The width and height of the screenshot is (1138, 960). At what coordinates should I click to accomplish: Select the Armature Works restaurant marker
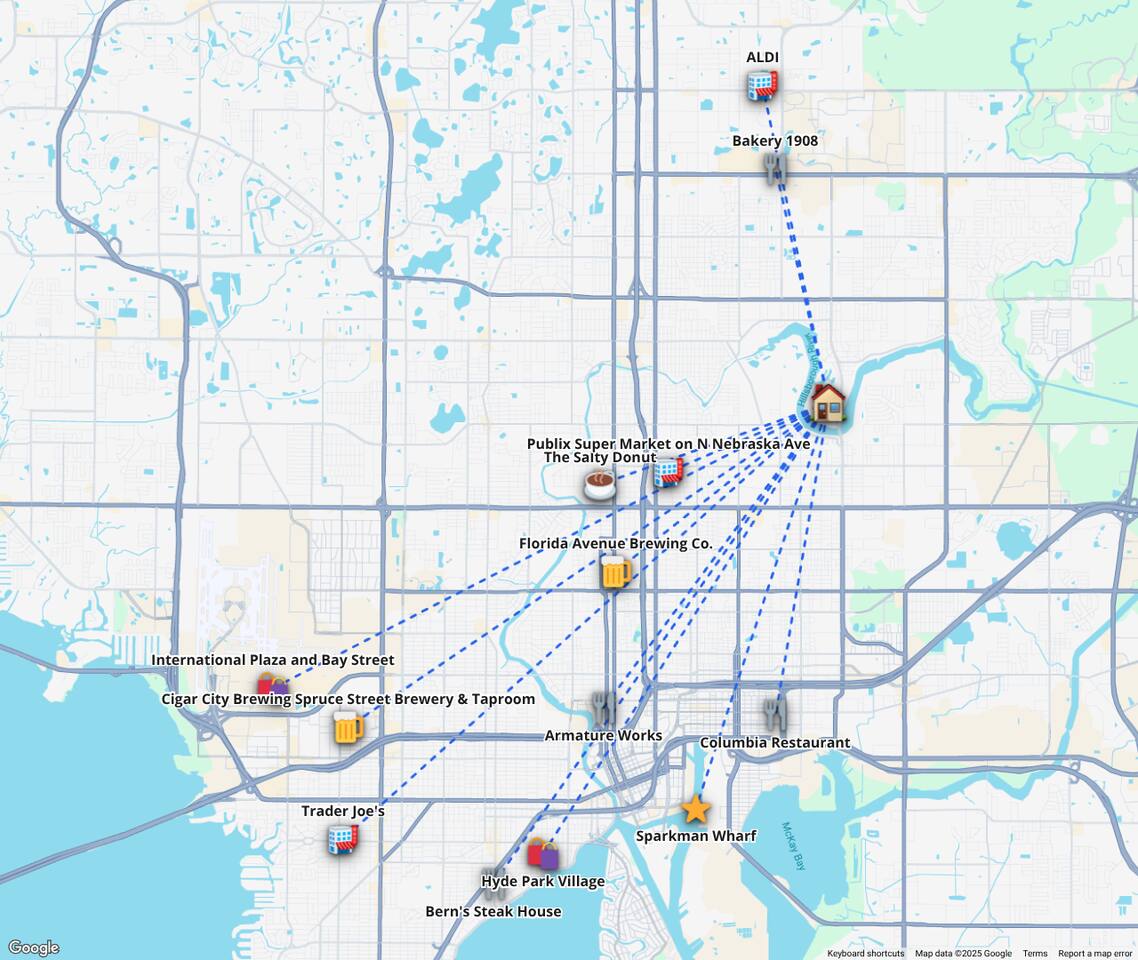[x=602, y=708]
